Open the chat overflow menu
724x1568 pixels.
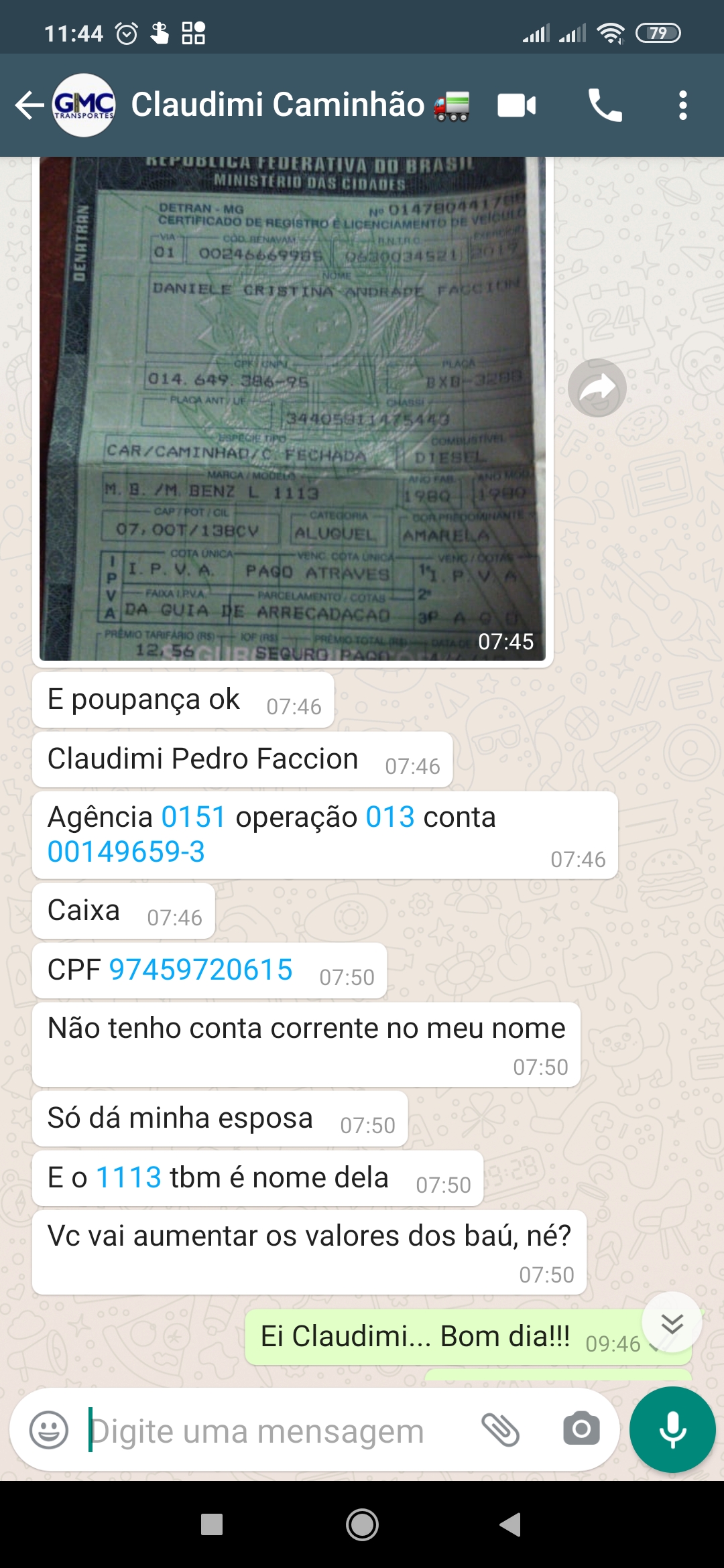pos(682,105)
